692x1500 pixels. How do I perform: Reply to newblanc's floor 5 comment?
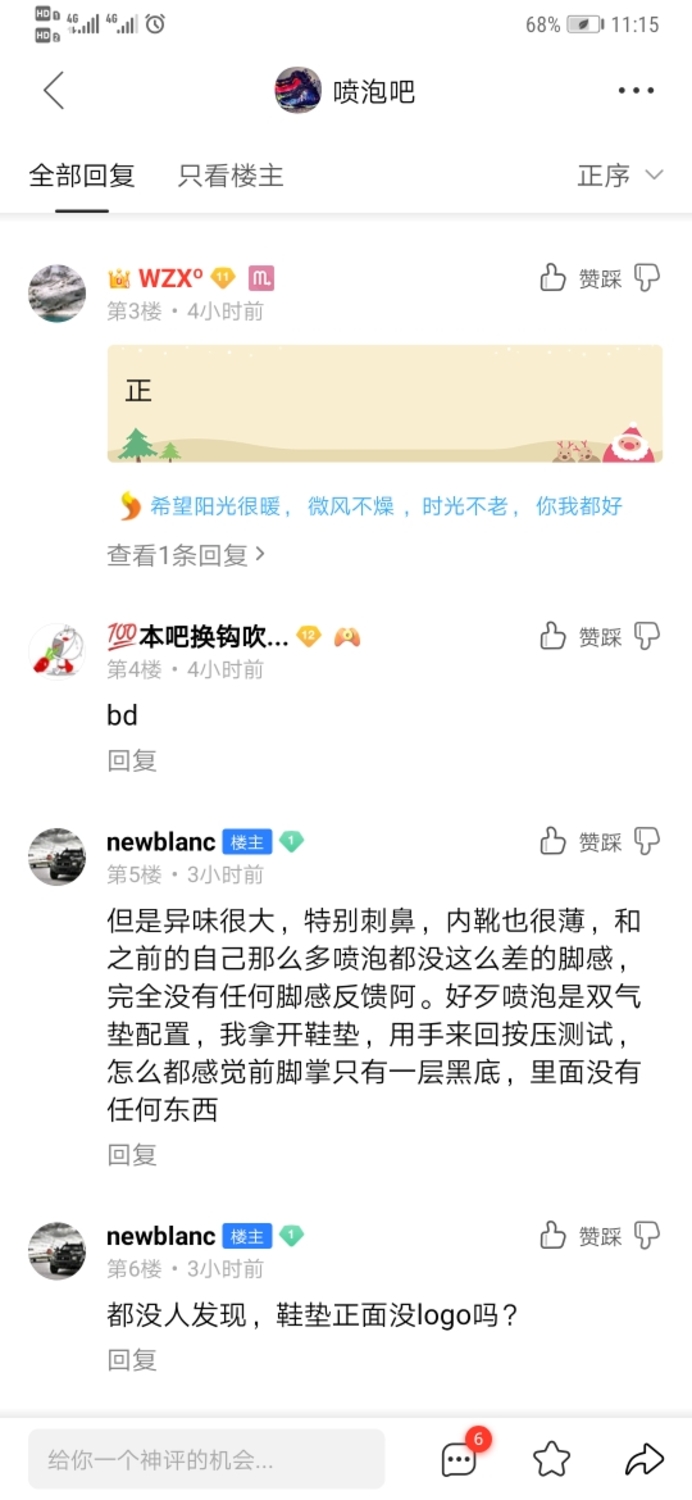click(132, 1155)
